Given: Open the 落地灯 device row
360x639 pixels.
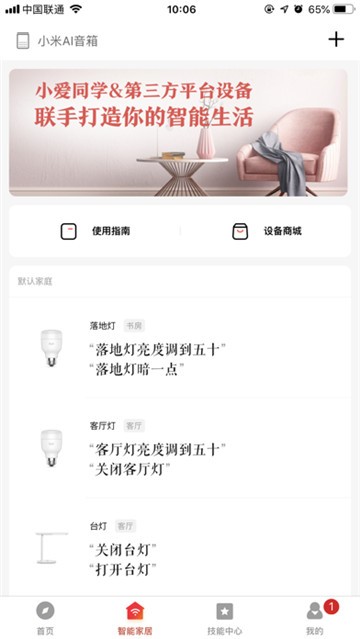Looking at the screenshot, I should tap(180, 348).
